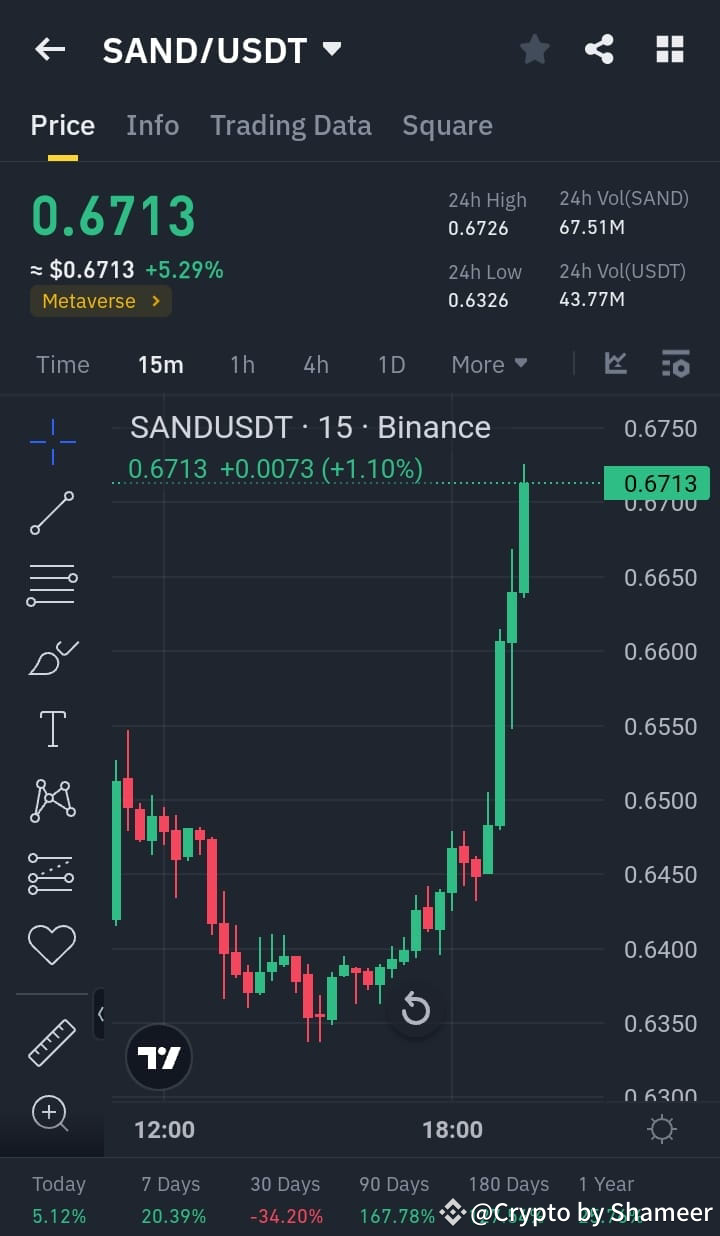Open the horizontal lines drawing tool
The height and width of the screenshot is (1236, 720).
click(52, 585)
